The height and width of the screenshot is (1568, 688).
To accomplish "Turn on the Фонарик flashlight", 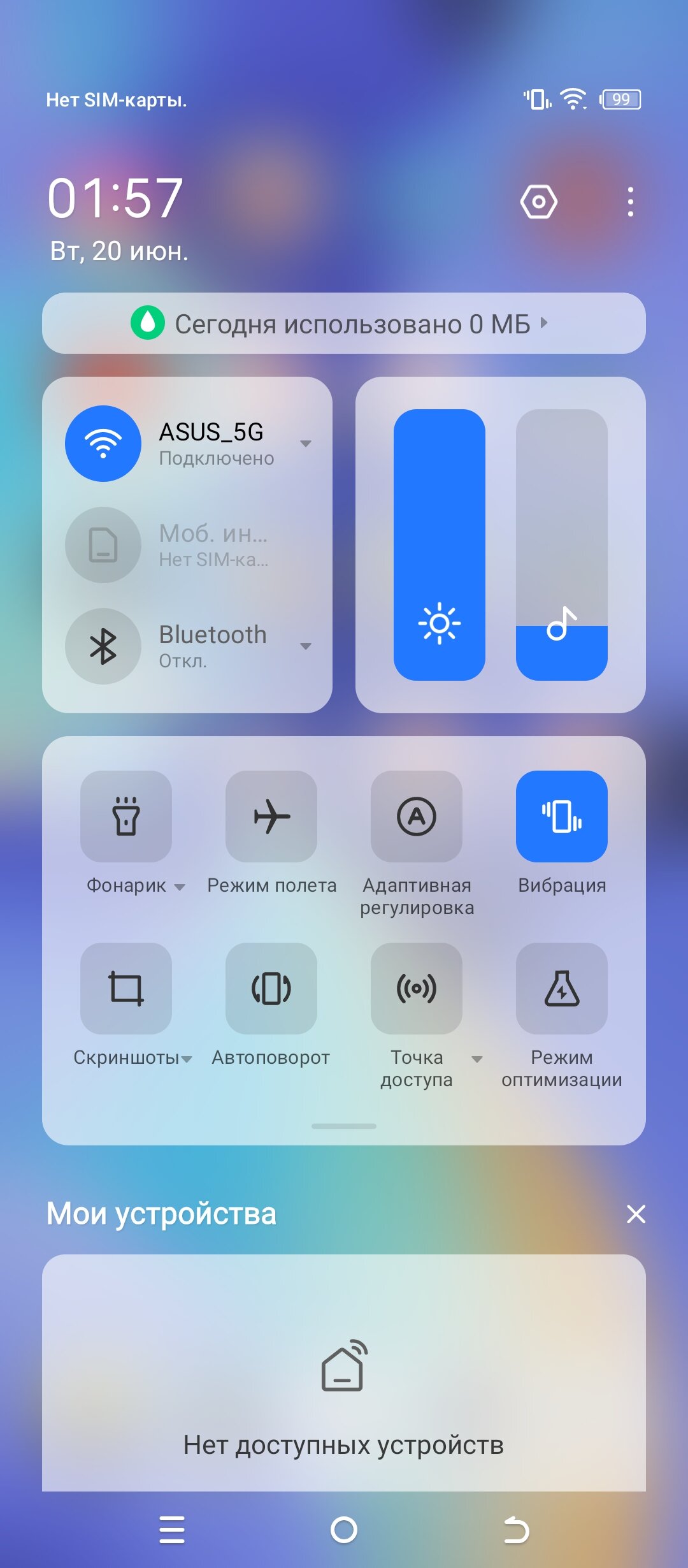I will click(x=126, y=817).
